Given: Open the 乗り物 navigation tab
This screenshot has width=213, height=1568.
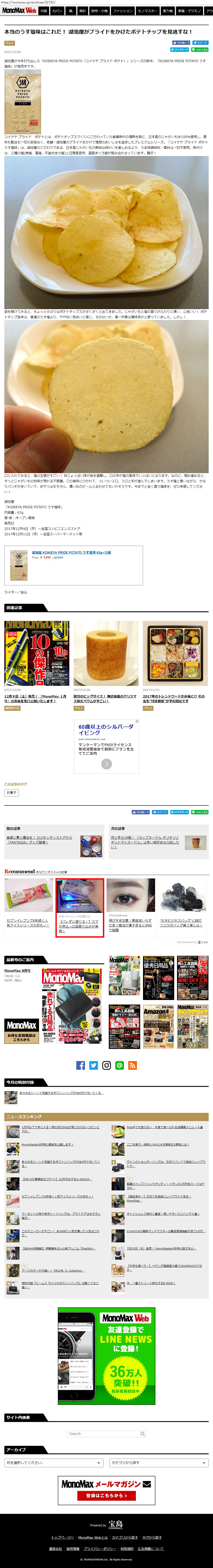Looking at the screenshot, I should click(x=167, y=11).
